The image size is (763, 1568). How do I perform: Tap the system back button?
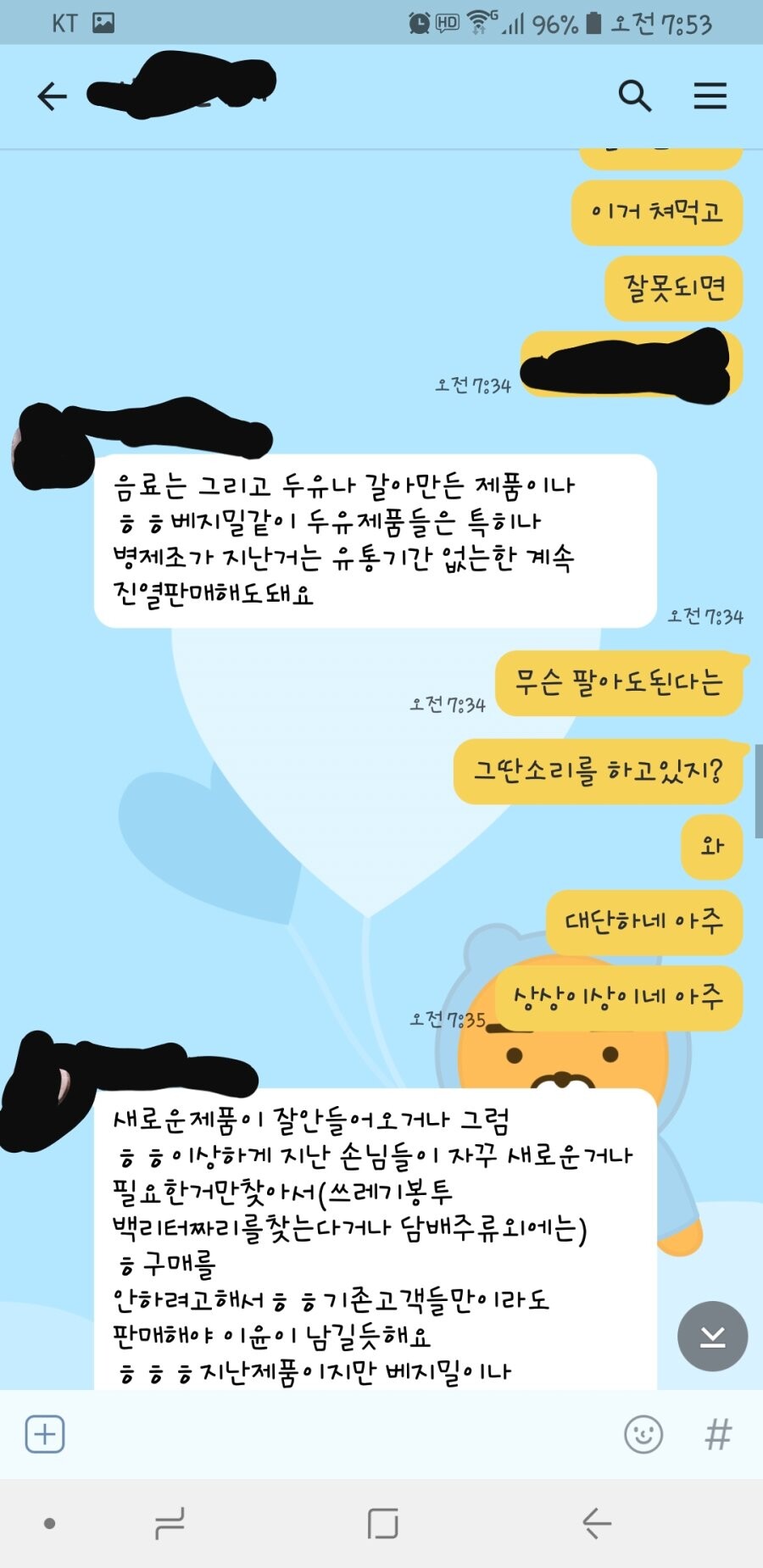point(597,1523)
